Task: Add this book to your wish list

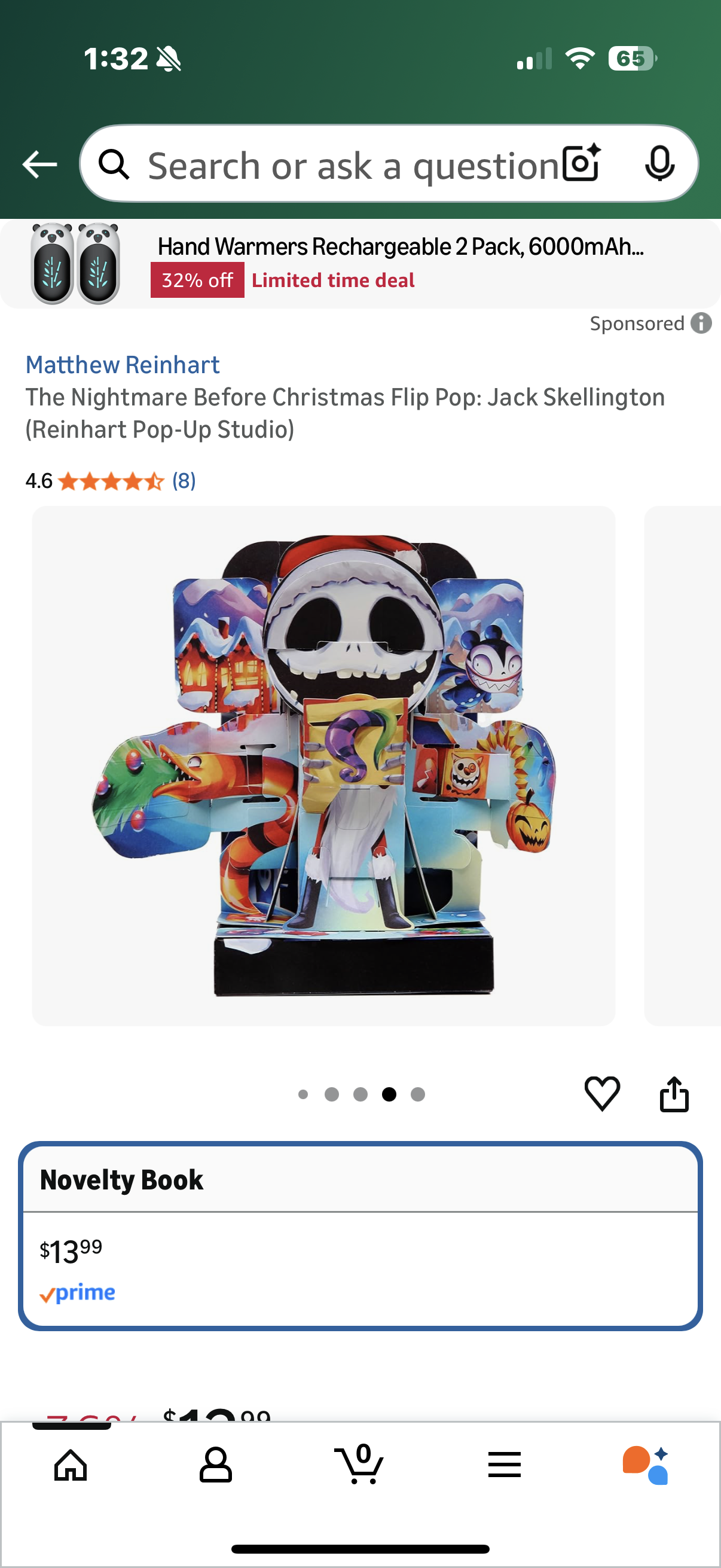Action: tap(602, 1094)
